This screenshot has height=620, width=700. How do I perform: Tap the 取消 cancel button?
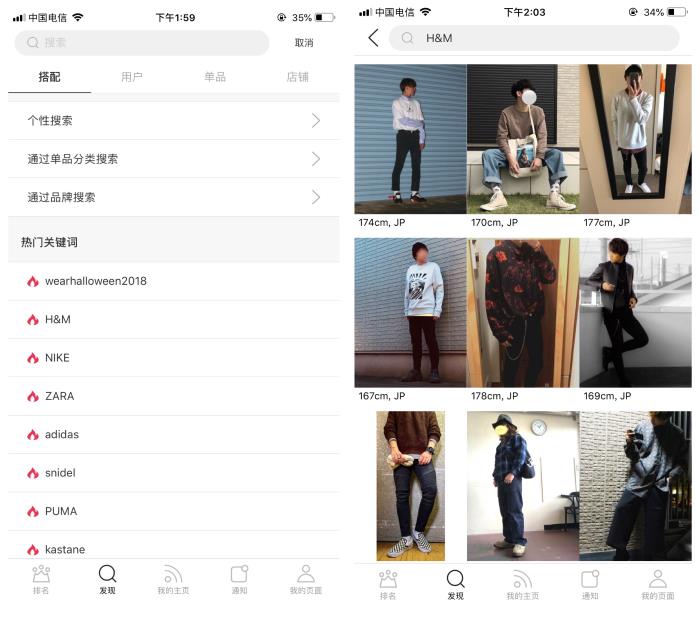point(304,43)
